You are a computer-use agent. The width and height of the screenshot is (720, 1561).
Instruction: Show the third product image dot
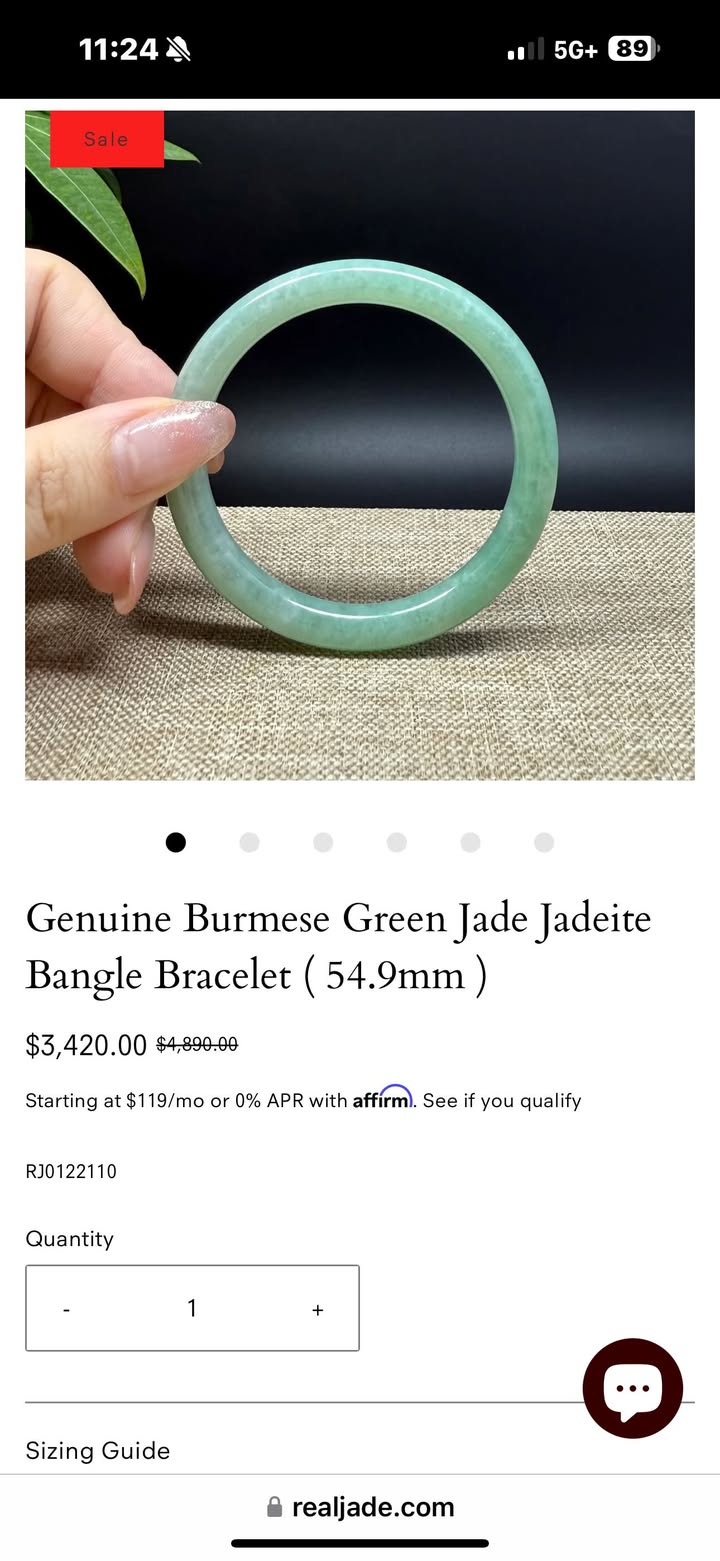tap(323, 843)
